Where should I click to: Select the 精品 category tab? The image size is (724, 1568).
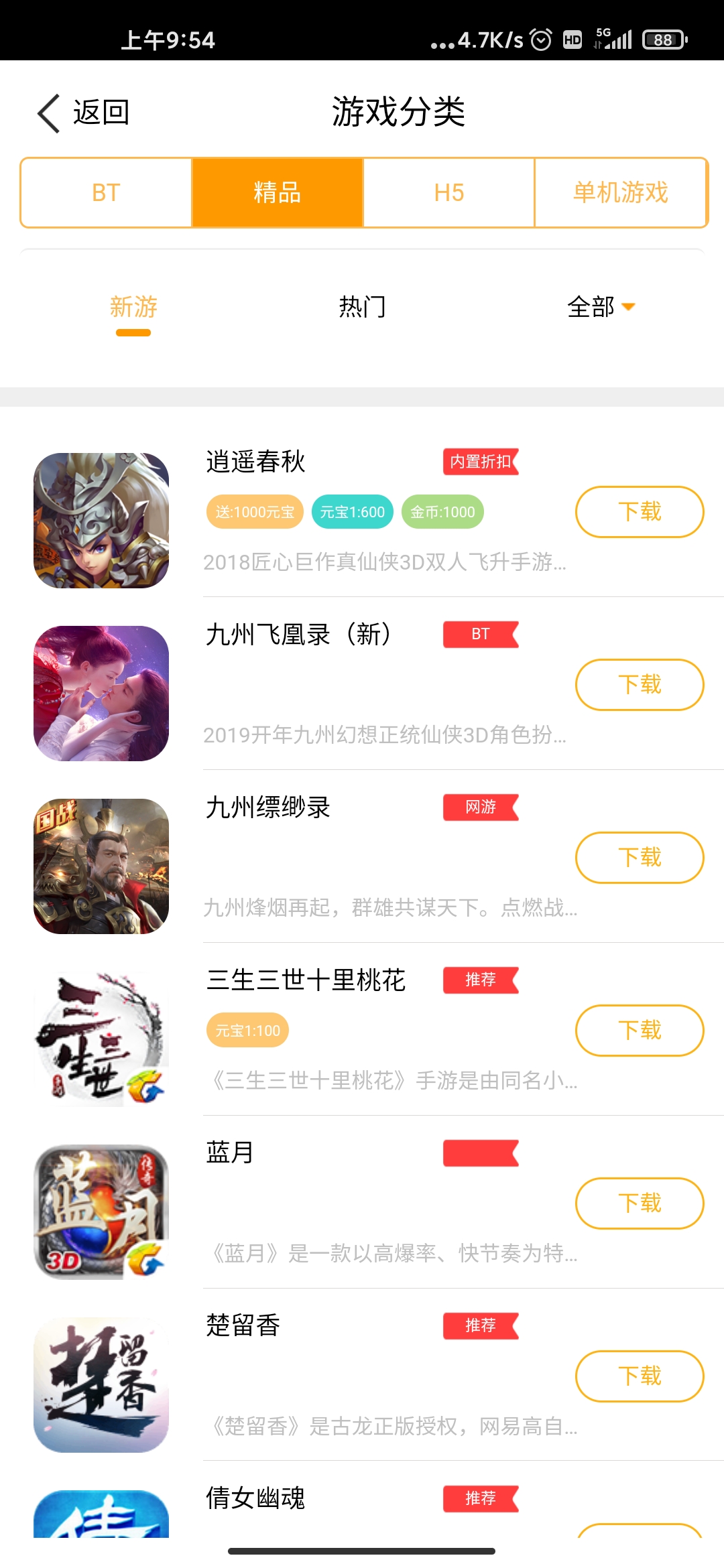[x=278, y=193]
